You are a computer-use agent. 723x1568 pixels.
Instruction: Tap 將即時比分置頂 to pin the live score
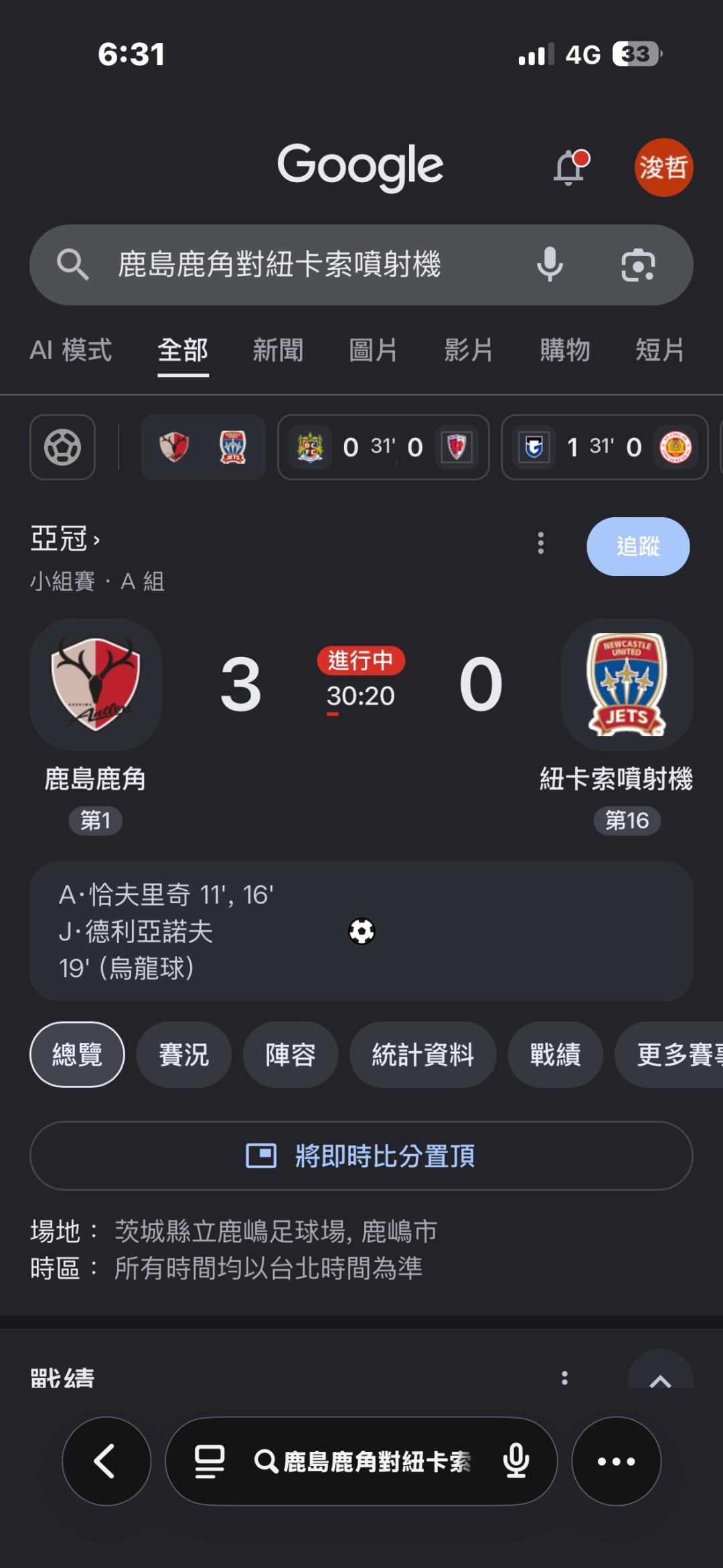[361, 1156]
